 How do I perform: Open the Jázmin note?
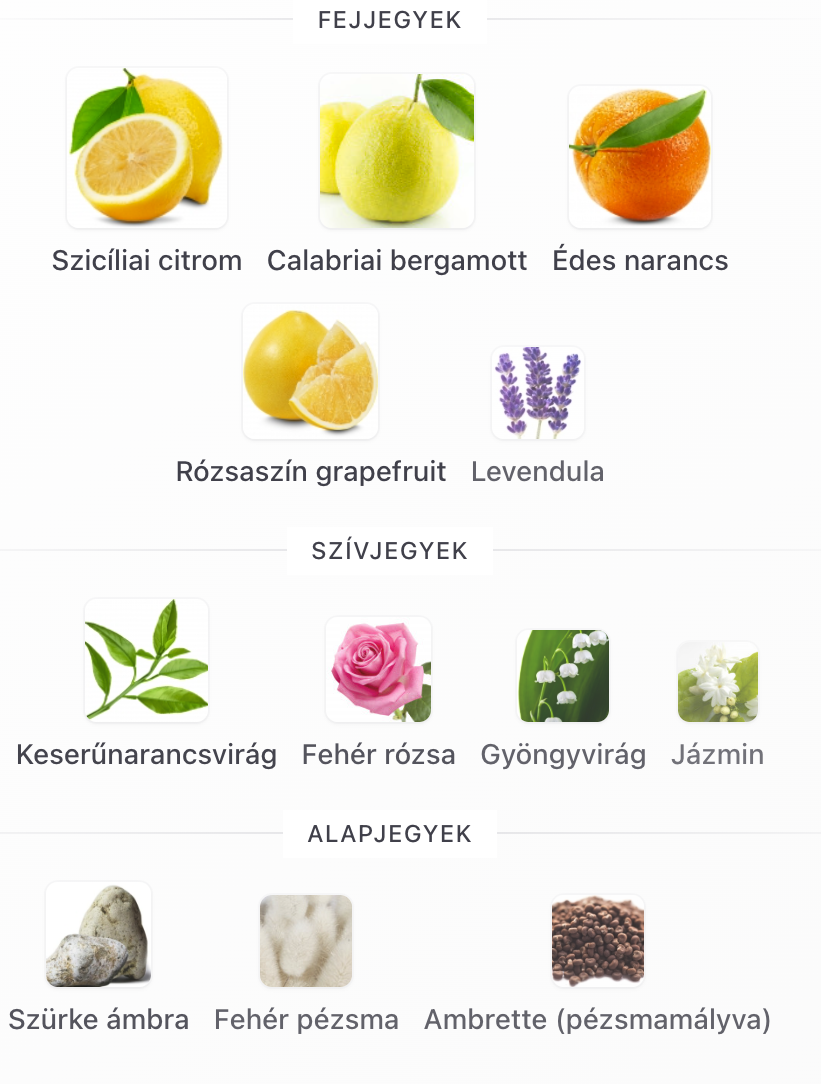click(x=718, y=682)
